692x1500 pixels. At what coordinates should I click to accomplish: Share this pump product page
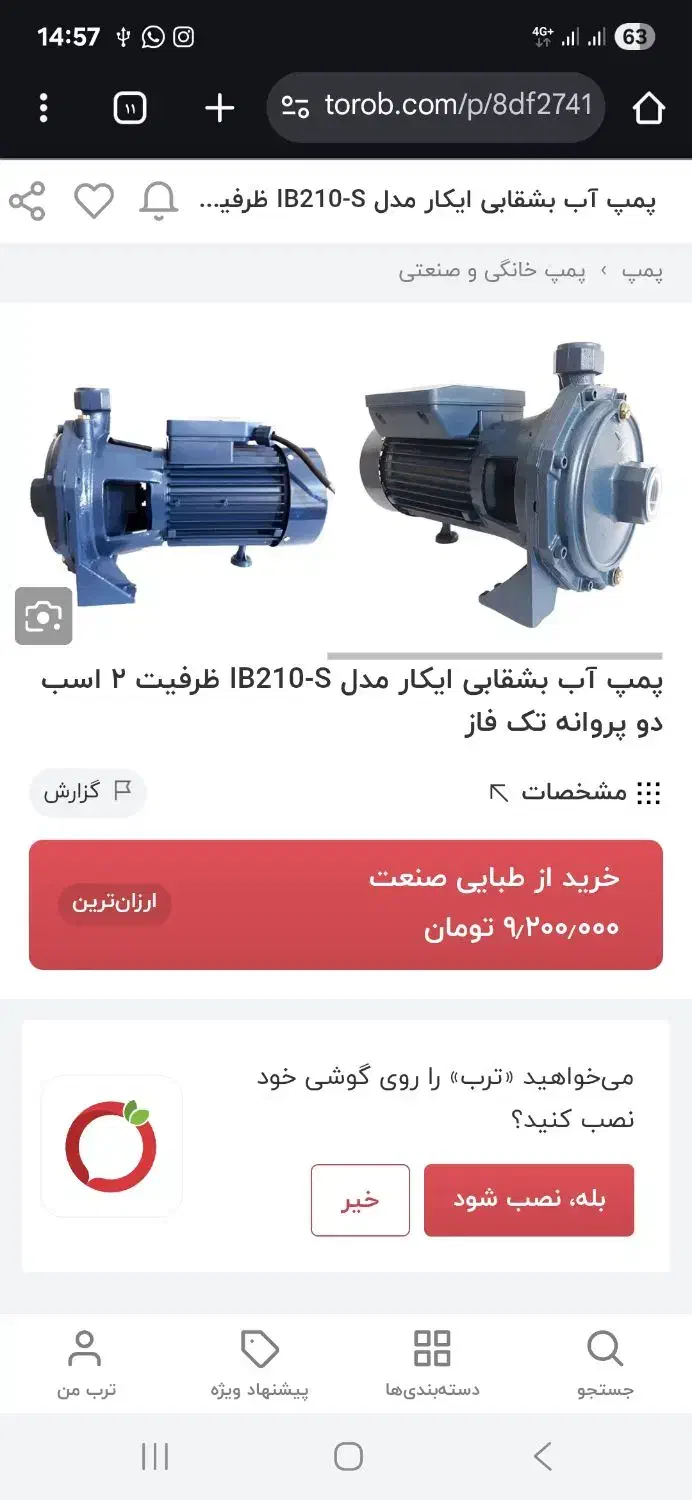coord(27,201)
